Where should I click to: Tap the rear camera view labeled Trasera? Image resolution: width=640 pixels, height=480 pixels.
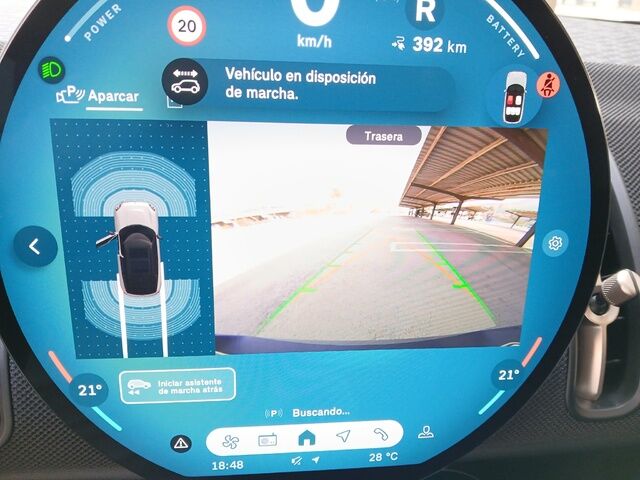pos(378,232)
